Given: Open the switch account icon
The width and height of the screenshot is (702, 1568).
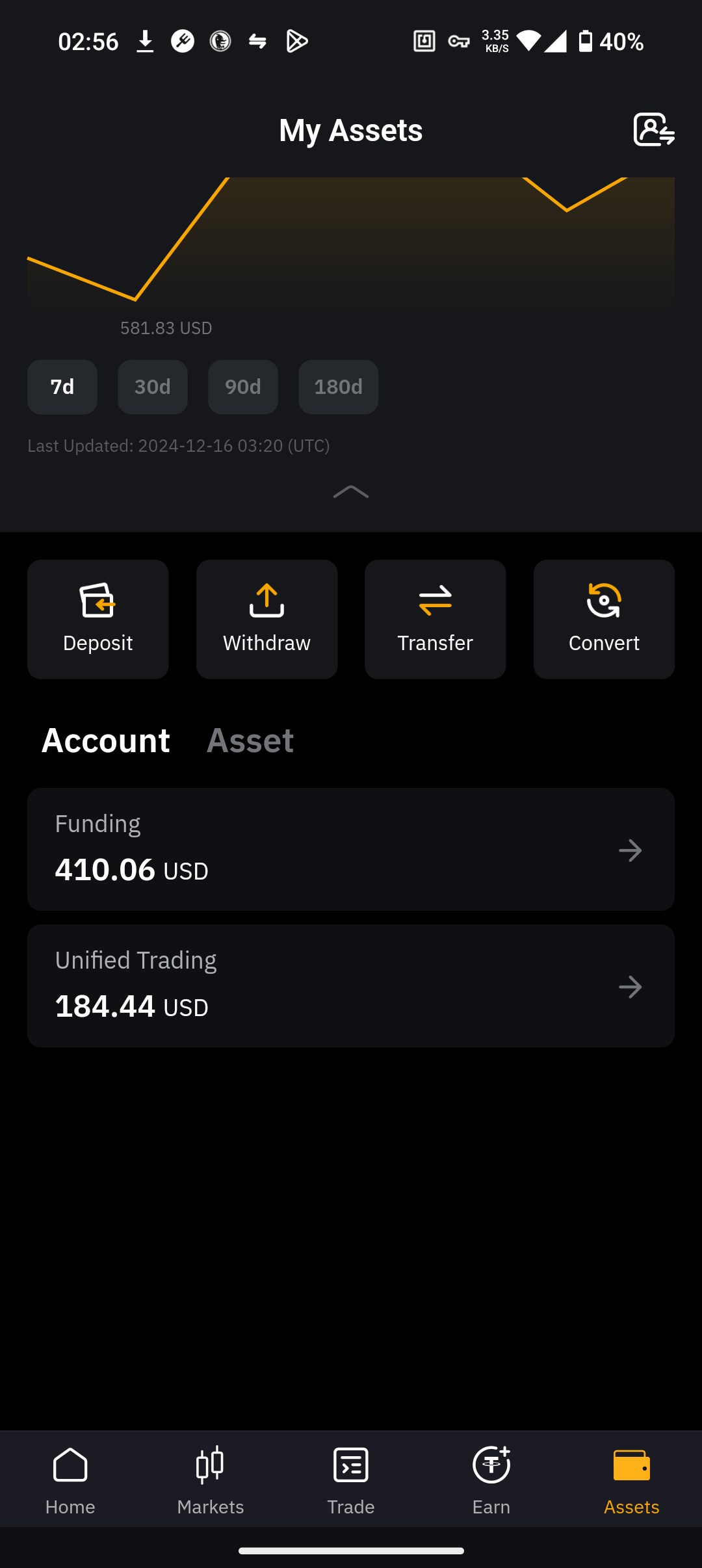Looking at the screenshot, I should [654, 129].
